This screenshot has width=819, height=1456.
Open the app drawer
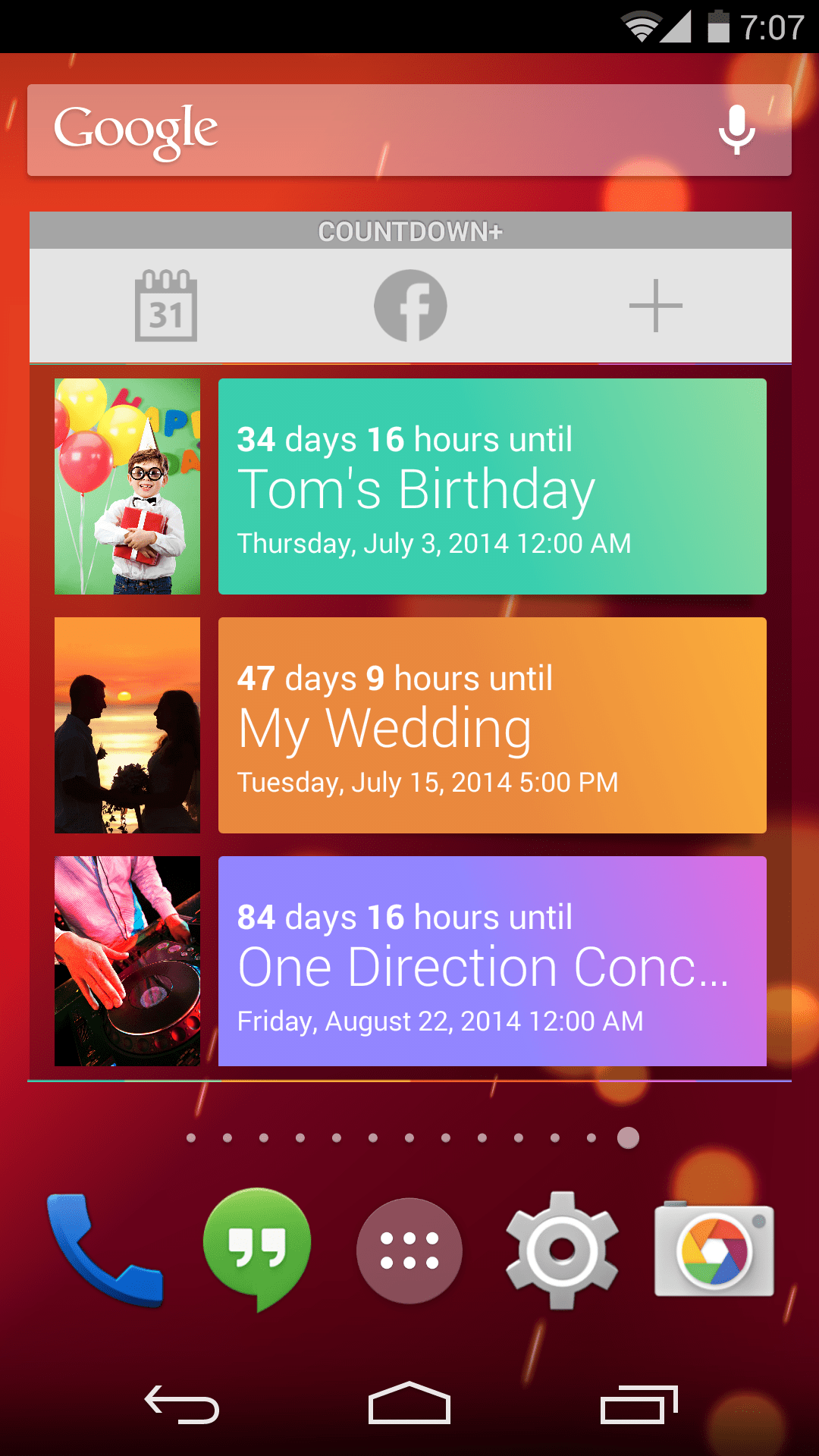click(409, 1250)
